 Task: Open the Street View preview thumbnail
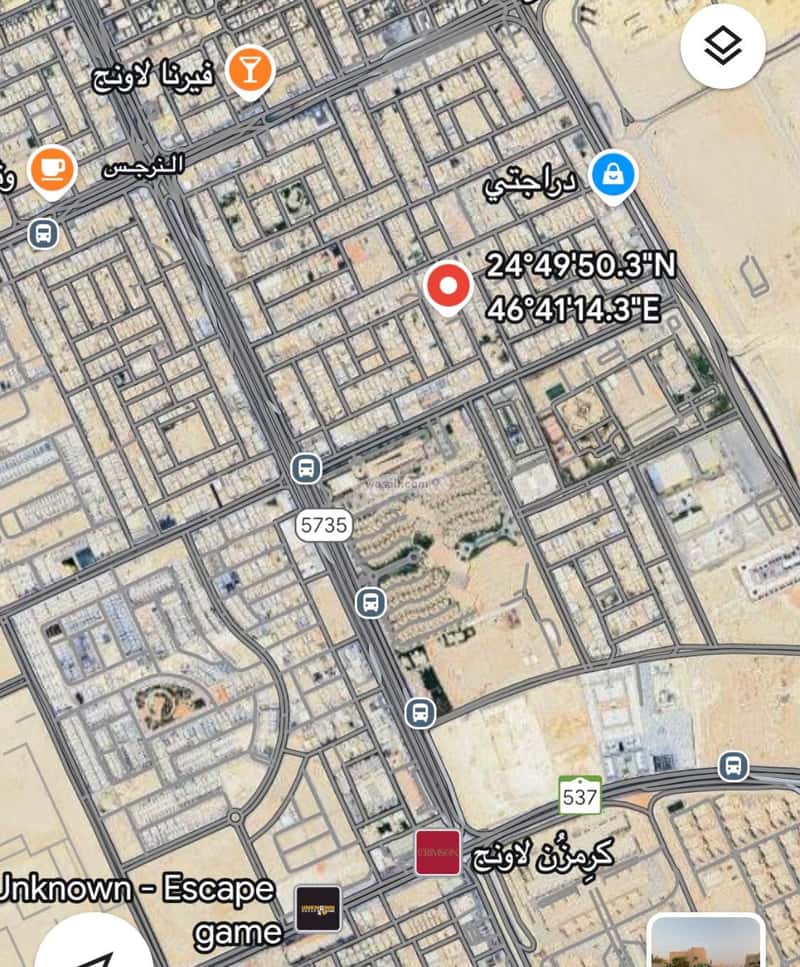click(706, 942)
